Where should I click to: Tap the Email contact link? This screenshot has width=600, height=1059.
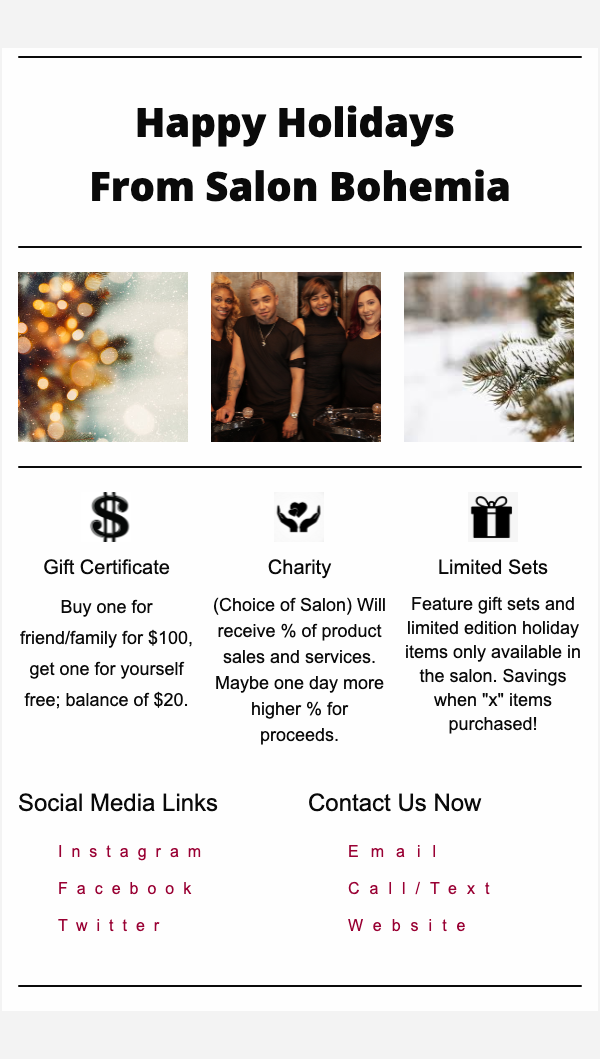coord(394,852)
